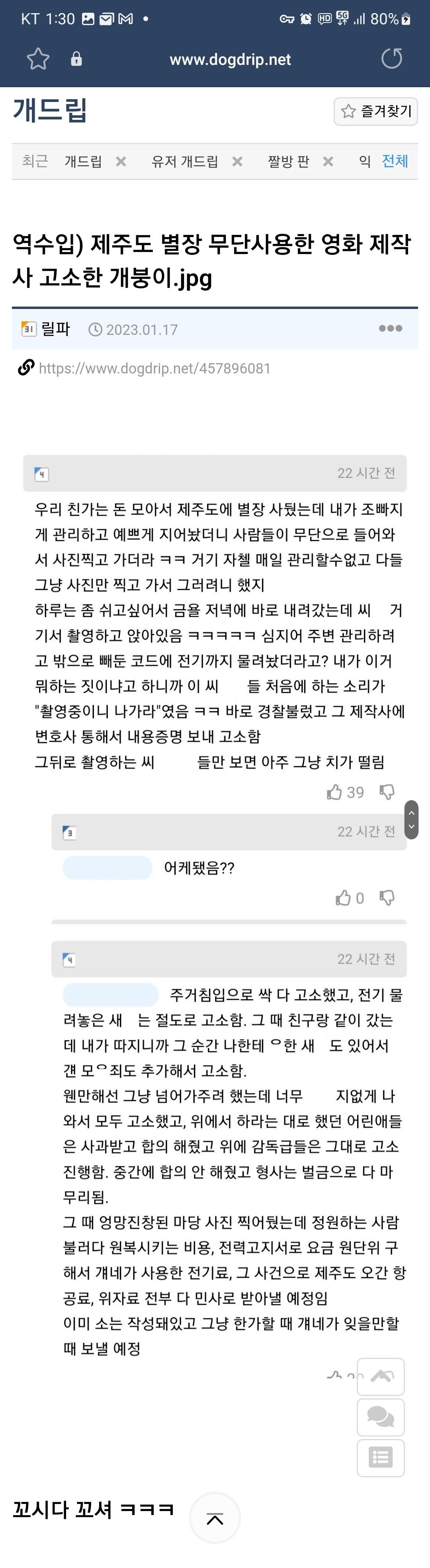Show 전체 boards list
Viewport: 430px width, 1568px height.
point(394,161)
